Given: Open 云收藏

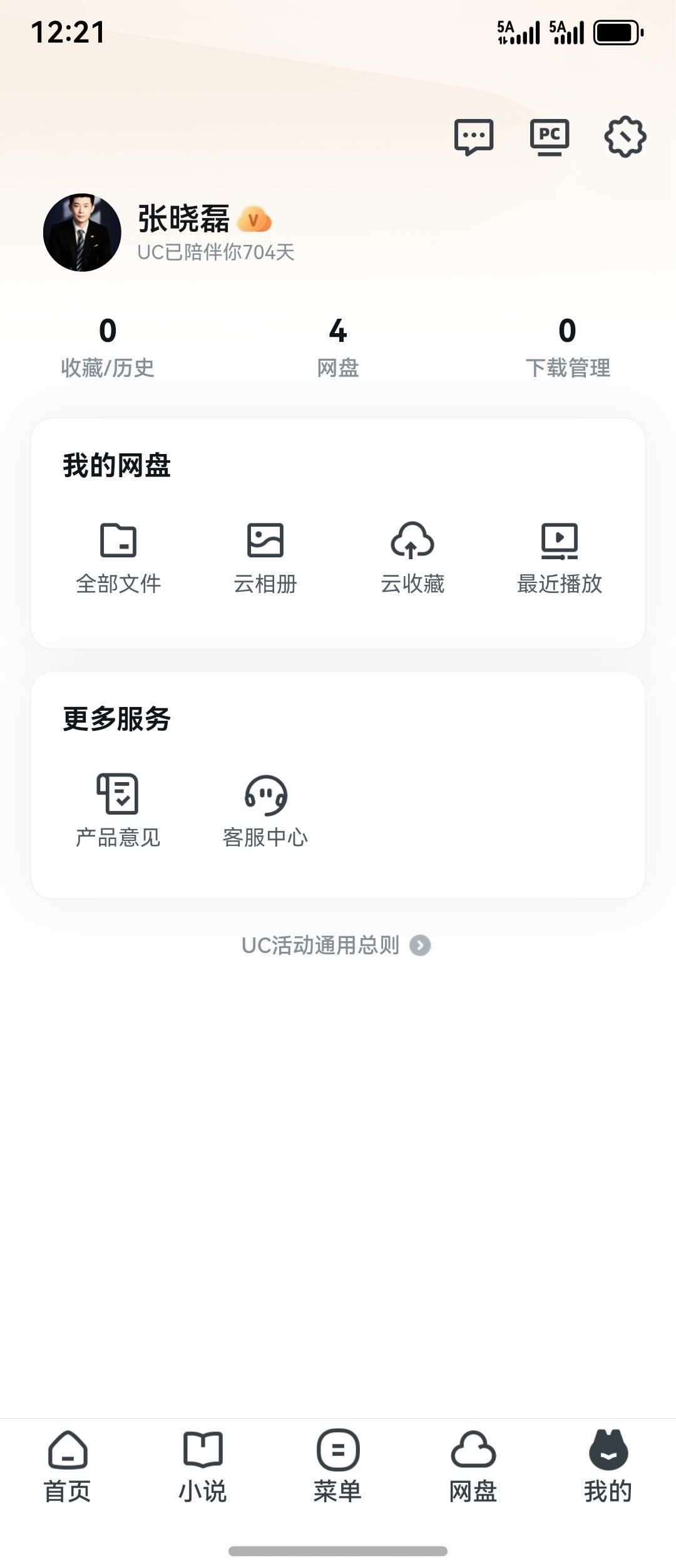Looking at the screenshot, I should [412, 557].
